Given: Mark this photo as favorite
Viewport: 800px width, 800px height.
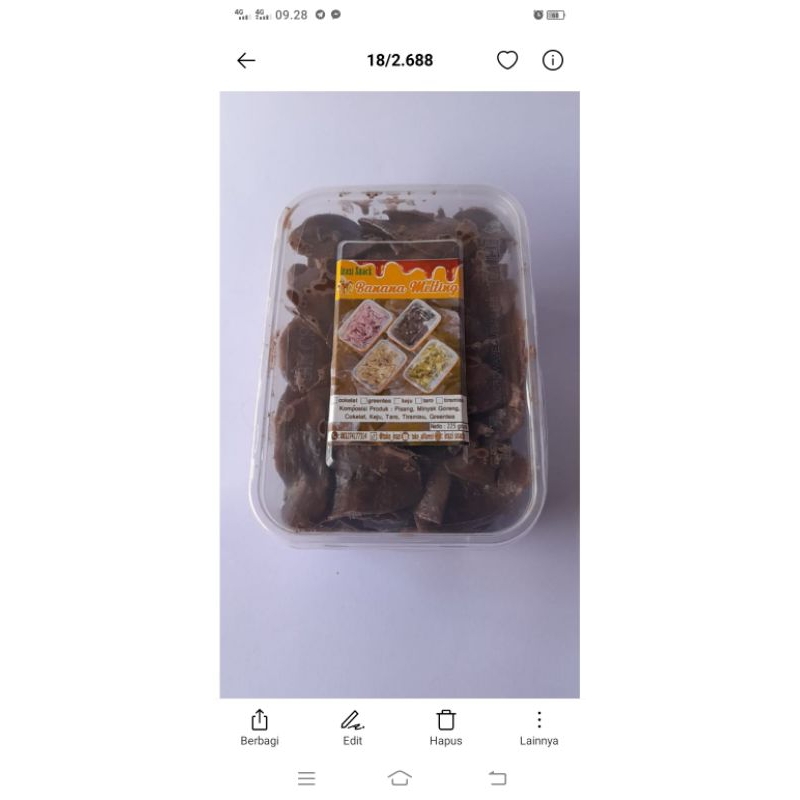Looking at the screenshot, I should point(508,60).
